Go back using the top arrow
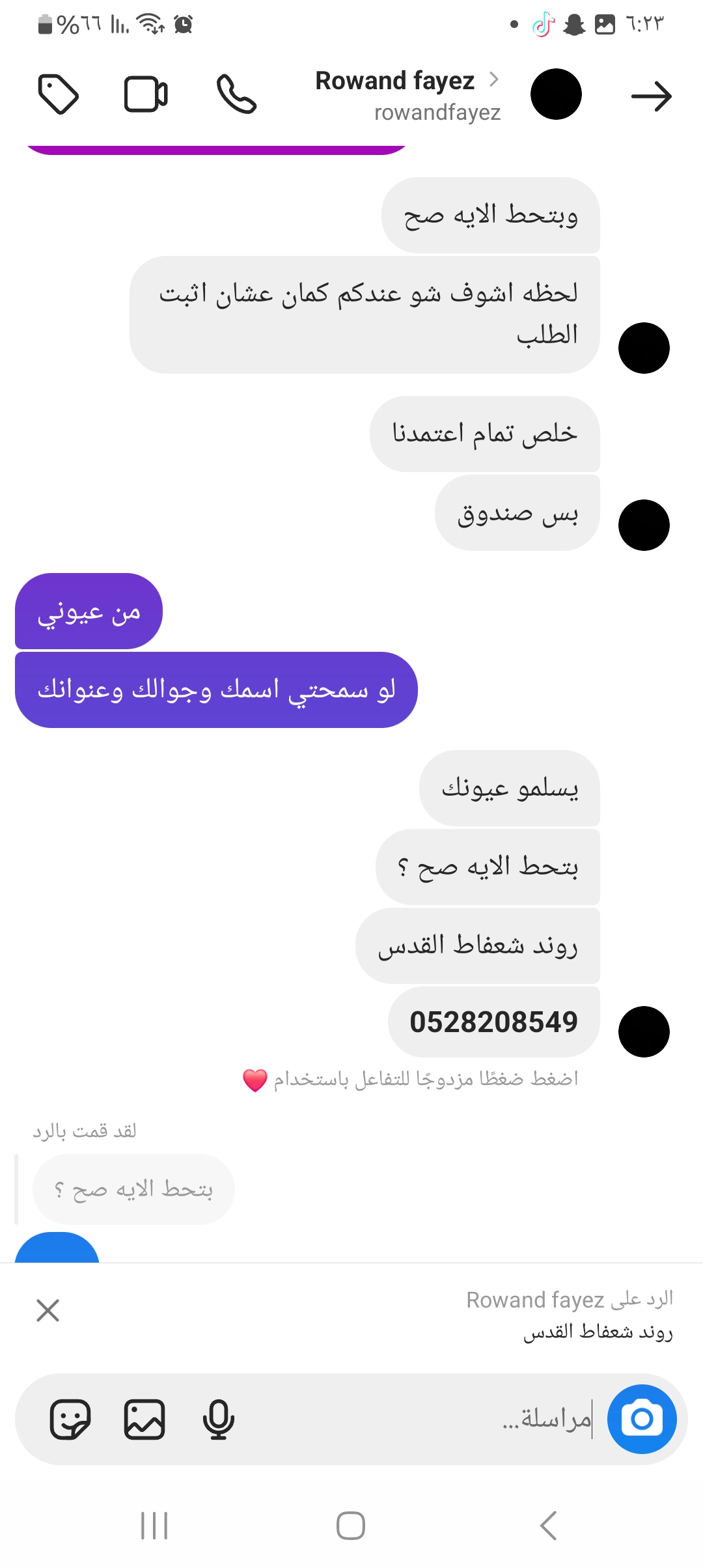The image size is (703, 1568). click(651, 96)
